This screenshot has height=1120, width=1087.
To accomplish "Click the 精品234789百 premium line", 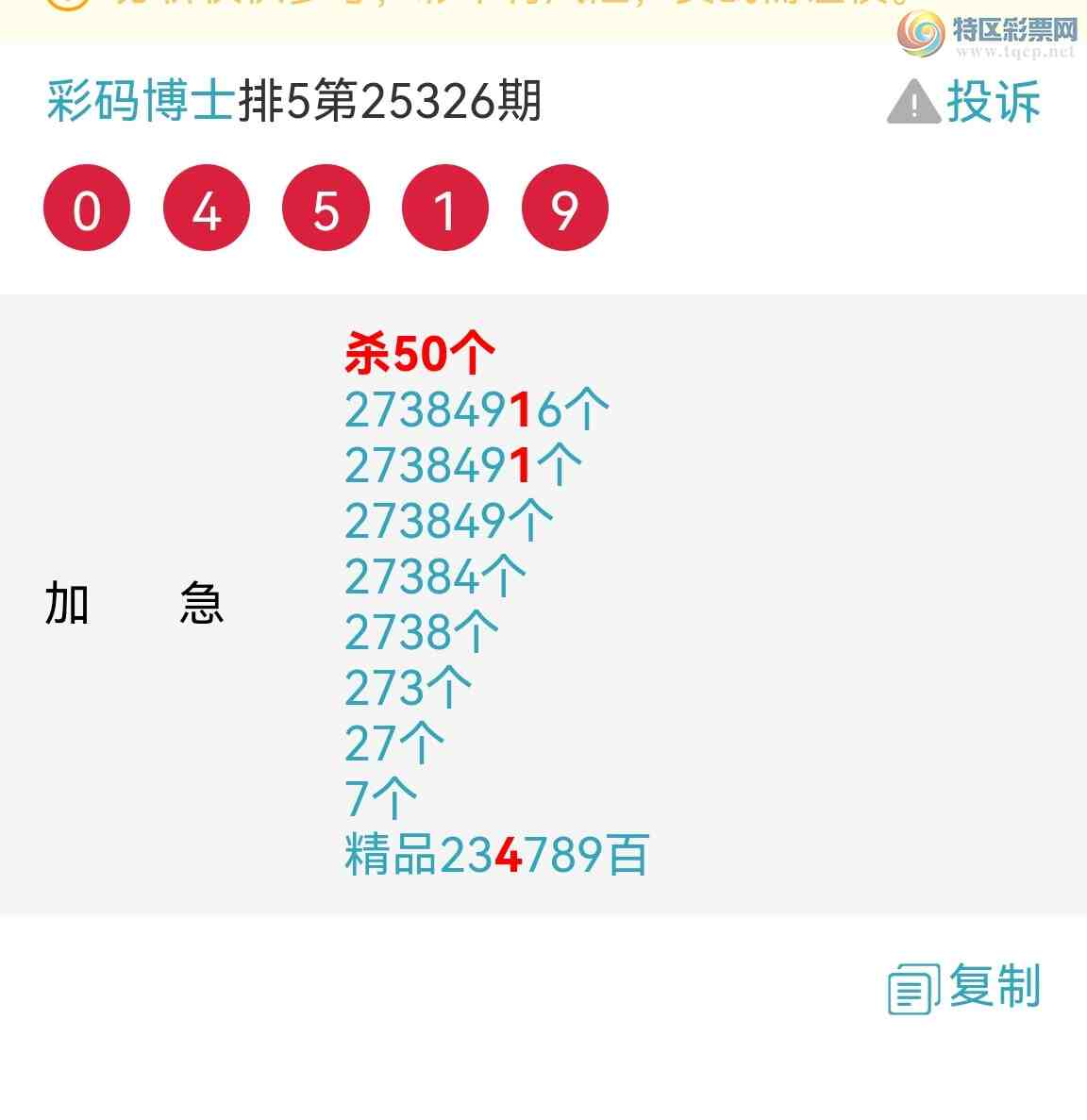I will coord(497,855).
